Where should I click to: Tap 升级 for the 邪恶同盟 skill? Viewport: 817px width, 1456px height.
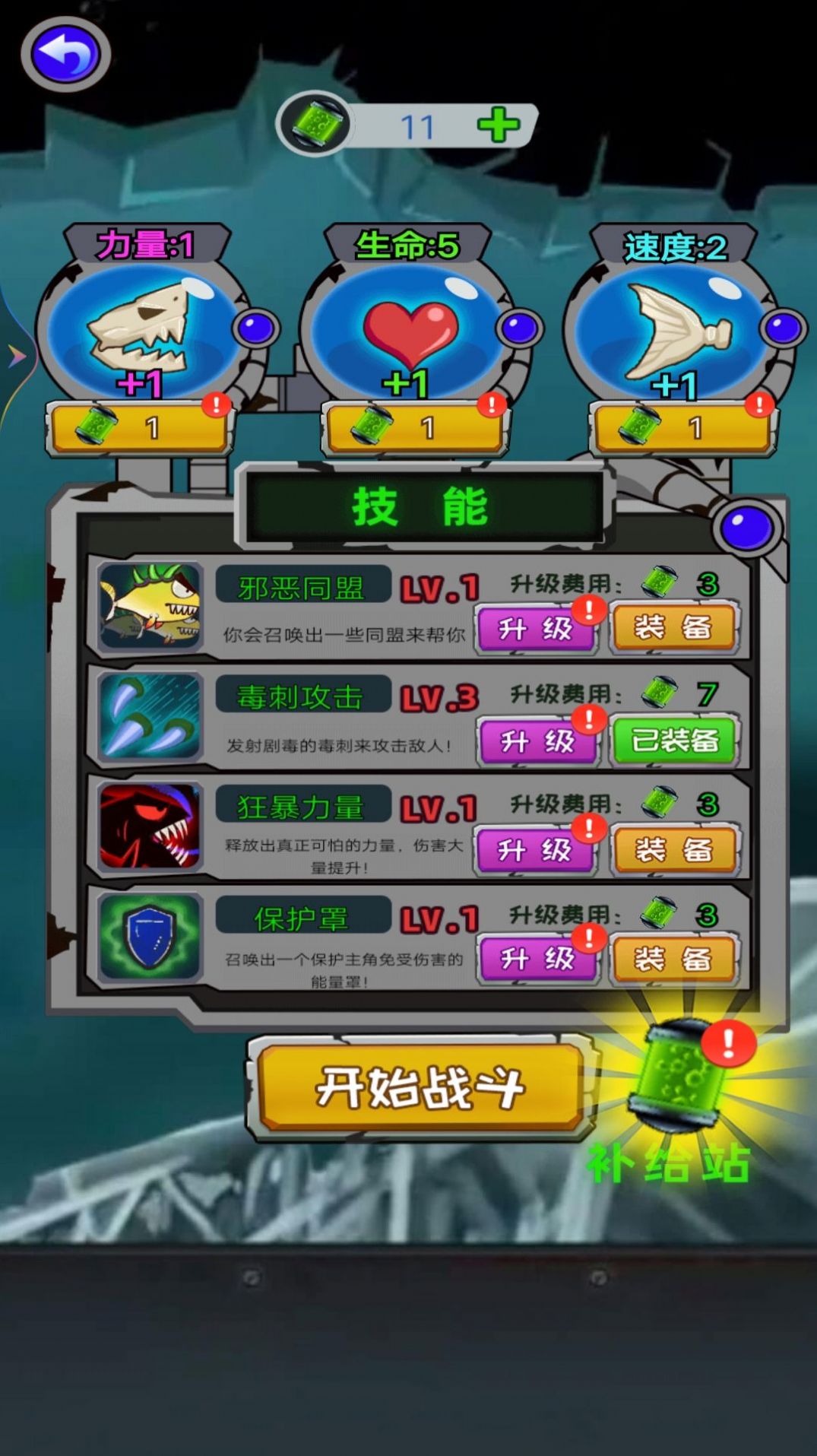(536, 629)
